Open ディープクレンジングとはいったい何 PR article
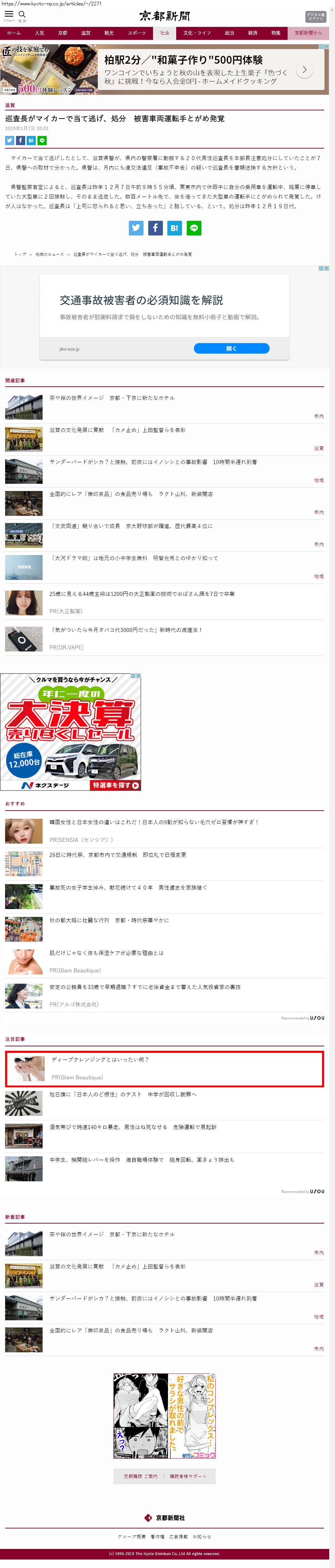Viewport: 335px width, 1568px height. (100, 1059)
